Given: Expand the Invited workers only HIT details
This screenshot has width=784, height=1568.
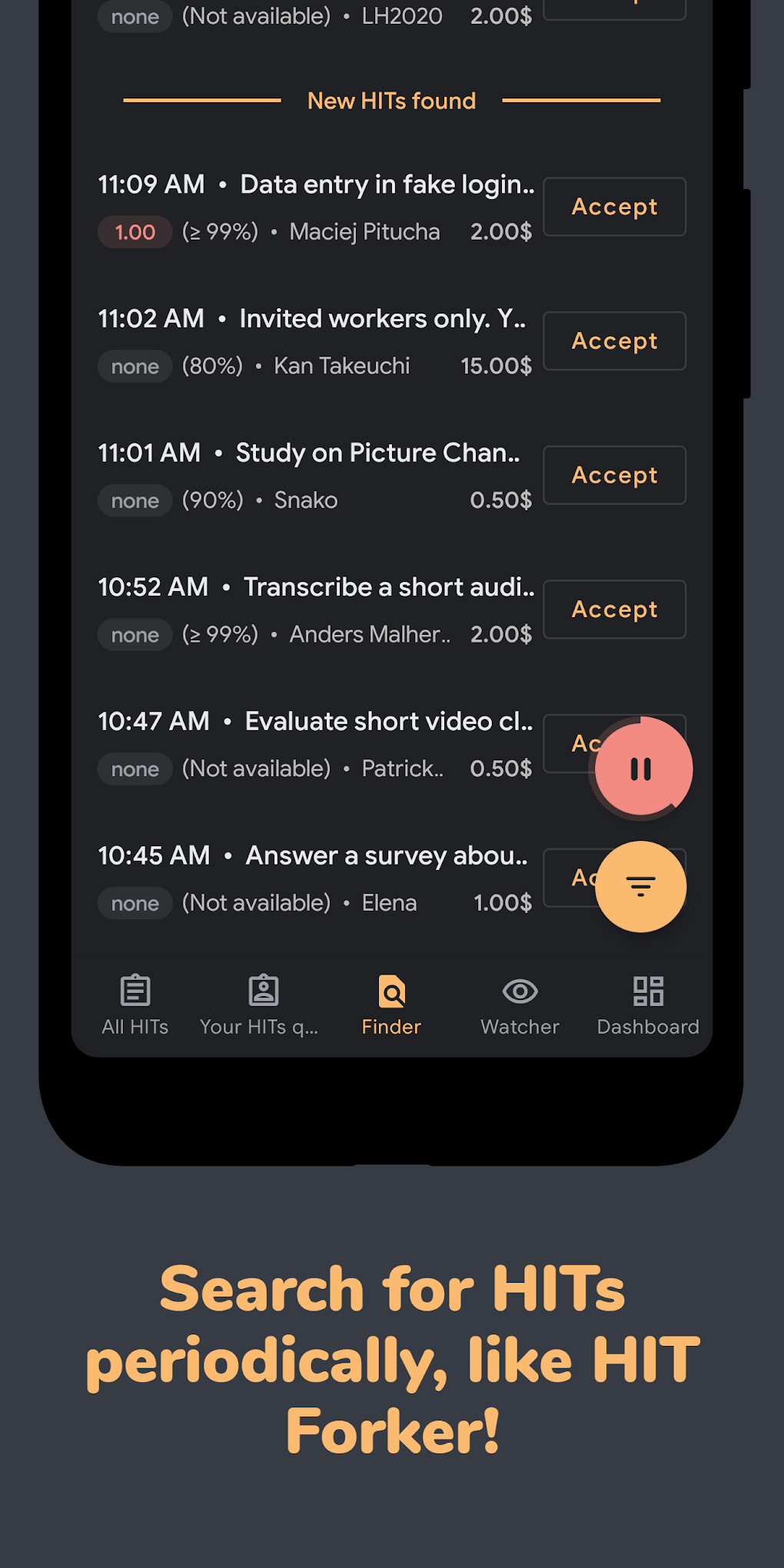Looking at the screenshot, I should [381, 318].
